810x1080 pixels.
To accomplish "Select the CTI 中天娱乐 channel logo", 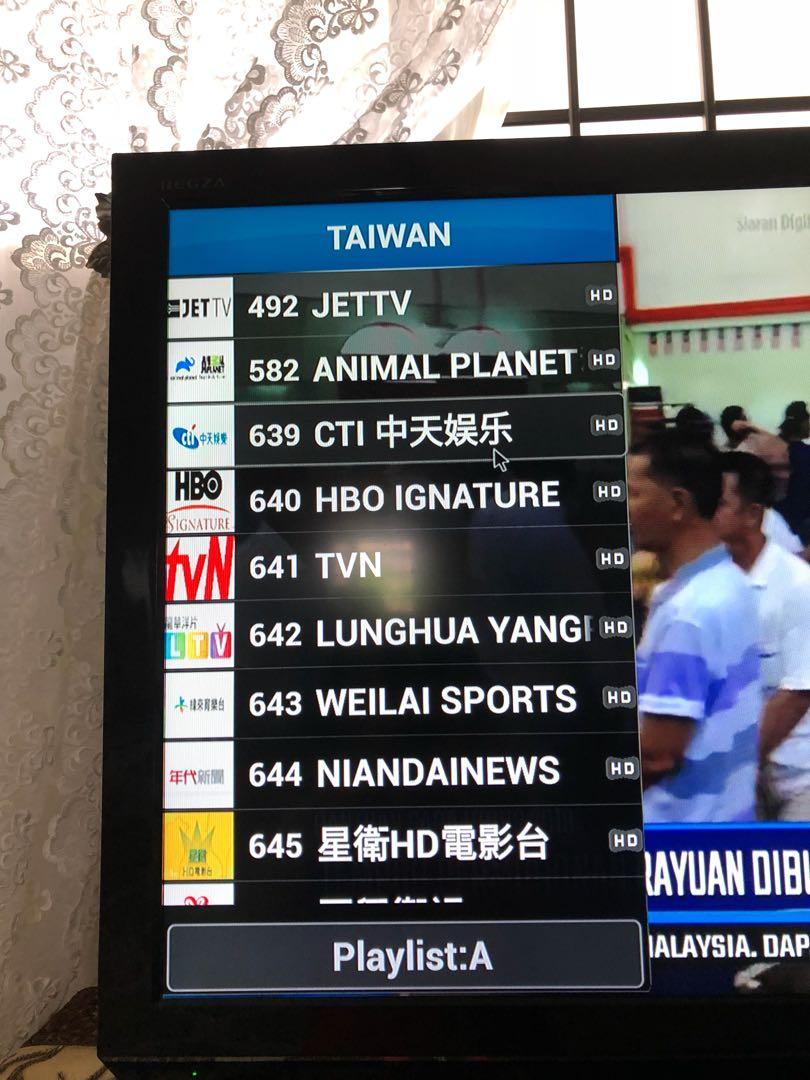I will (x=198, y=430).
